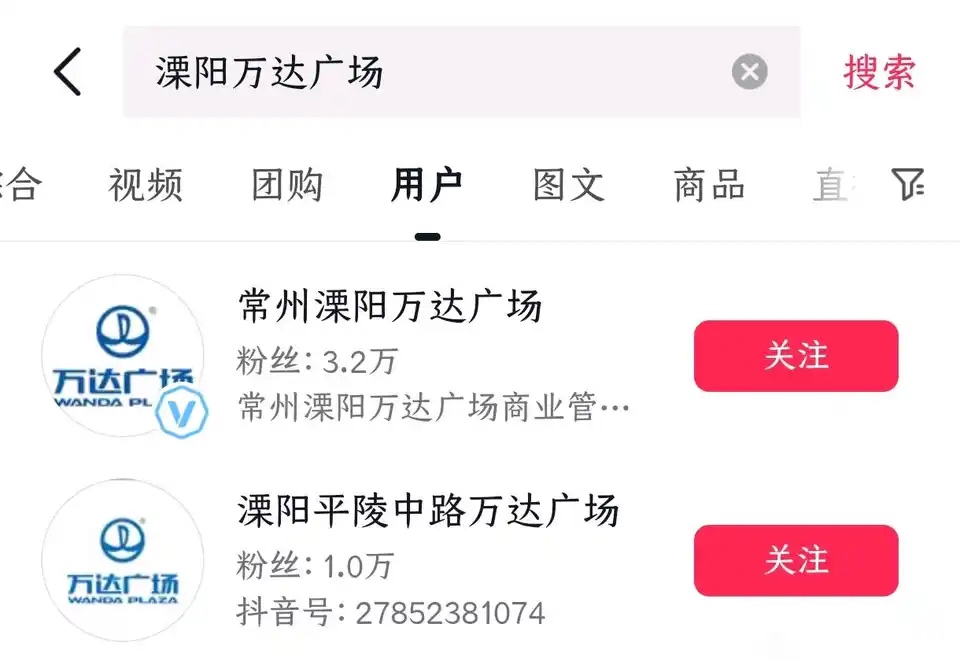Screen dimensions: 960x672
Task: Switch to the 图文 tab
Action: click(568, 185)
